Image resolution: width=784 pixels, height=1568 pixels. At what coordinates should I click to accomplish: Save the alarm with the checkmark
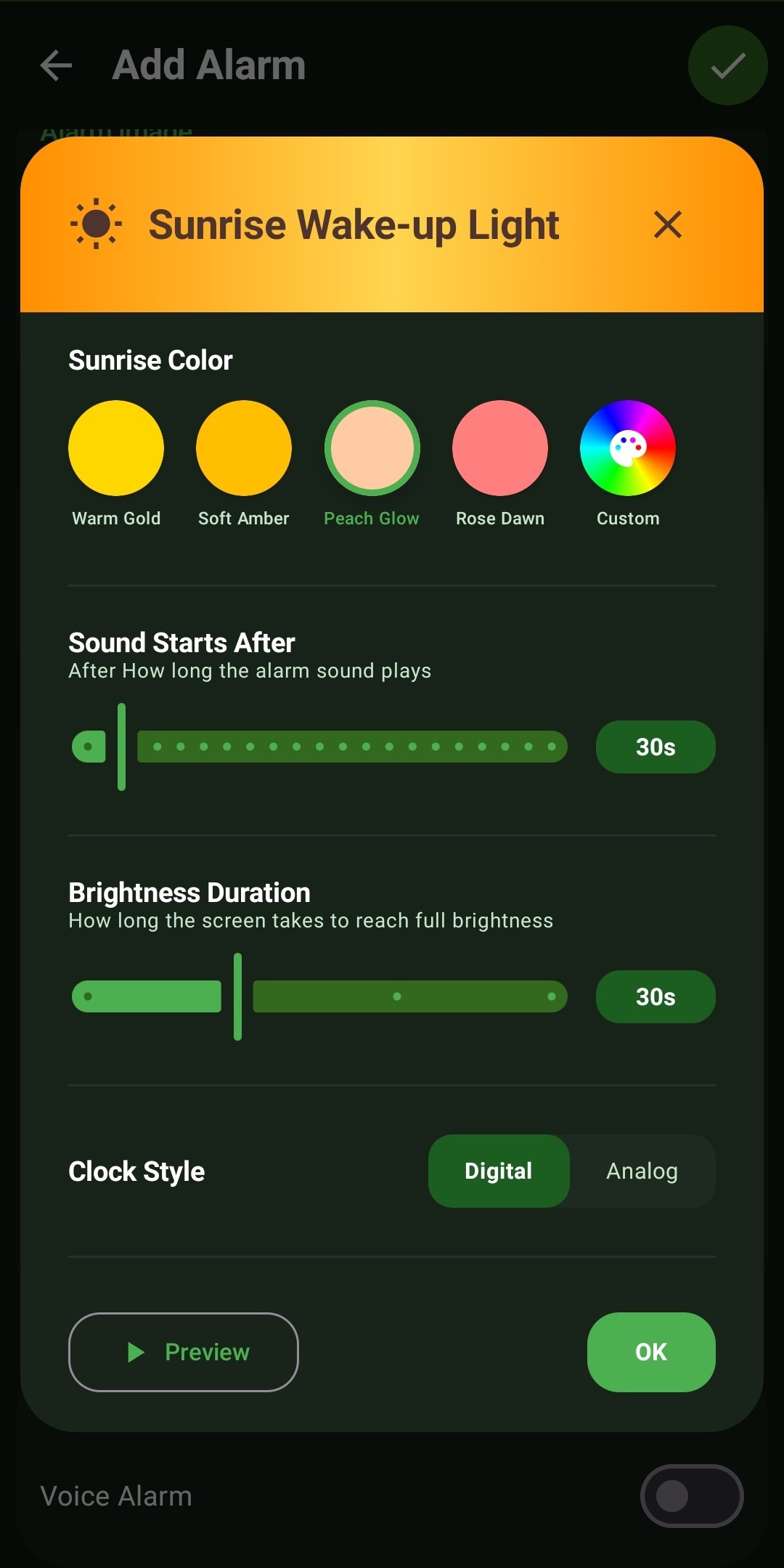click(727, 65)
